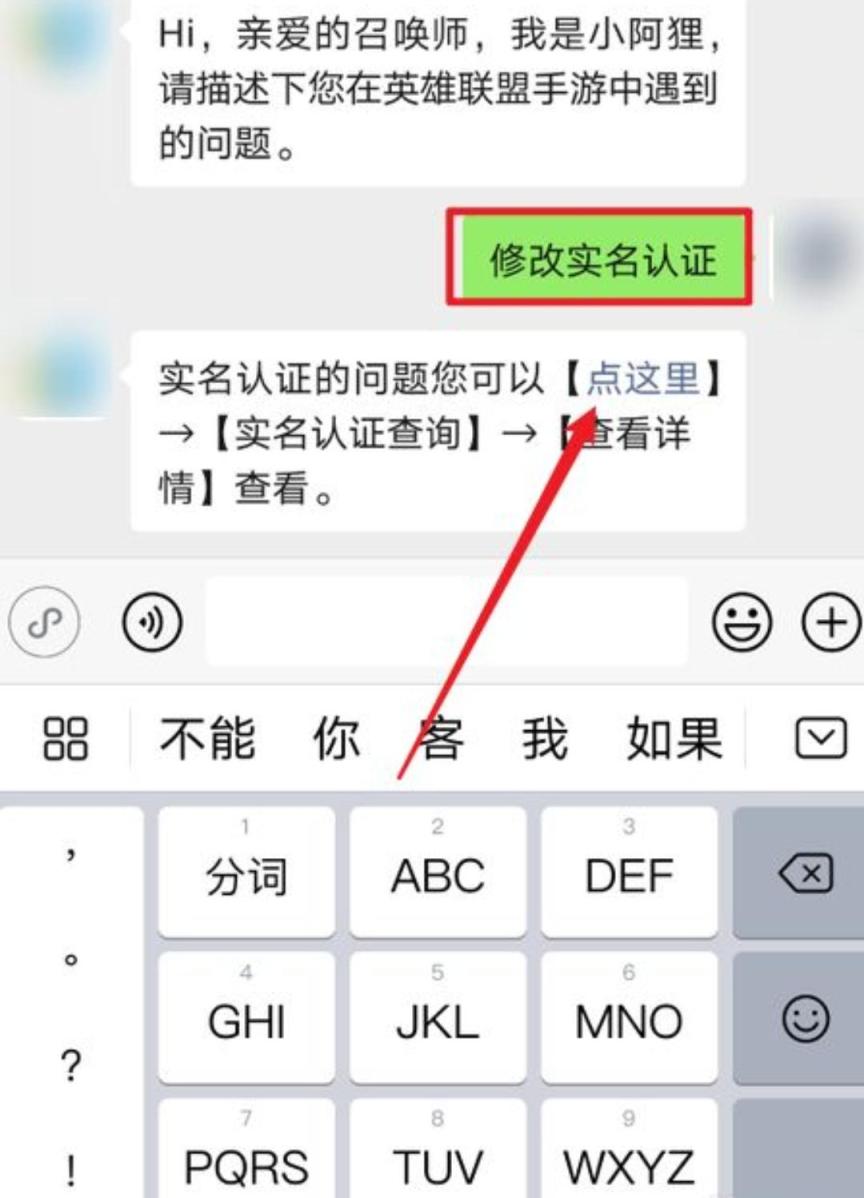Tap the 分词 key

(246, 872)
